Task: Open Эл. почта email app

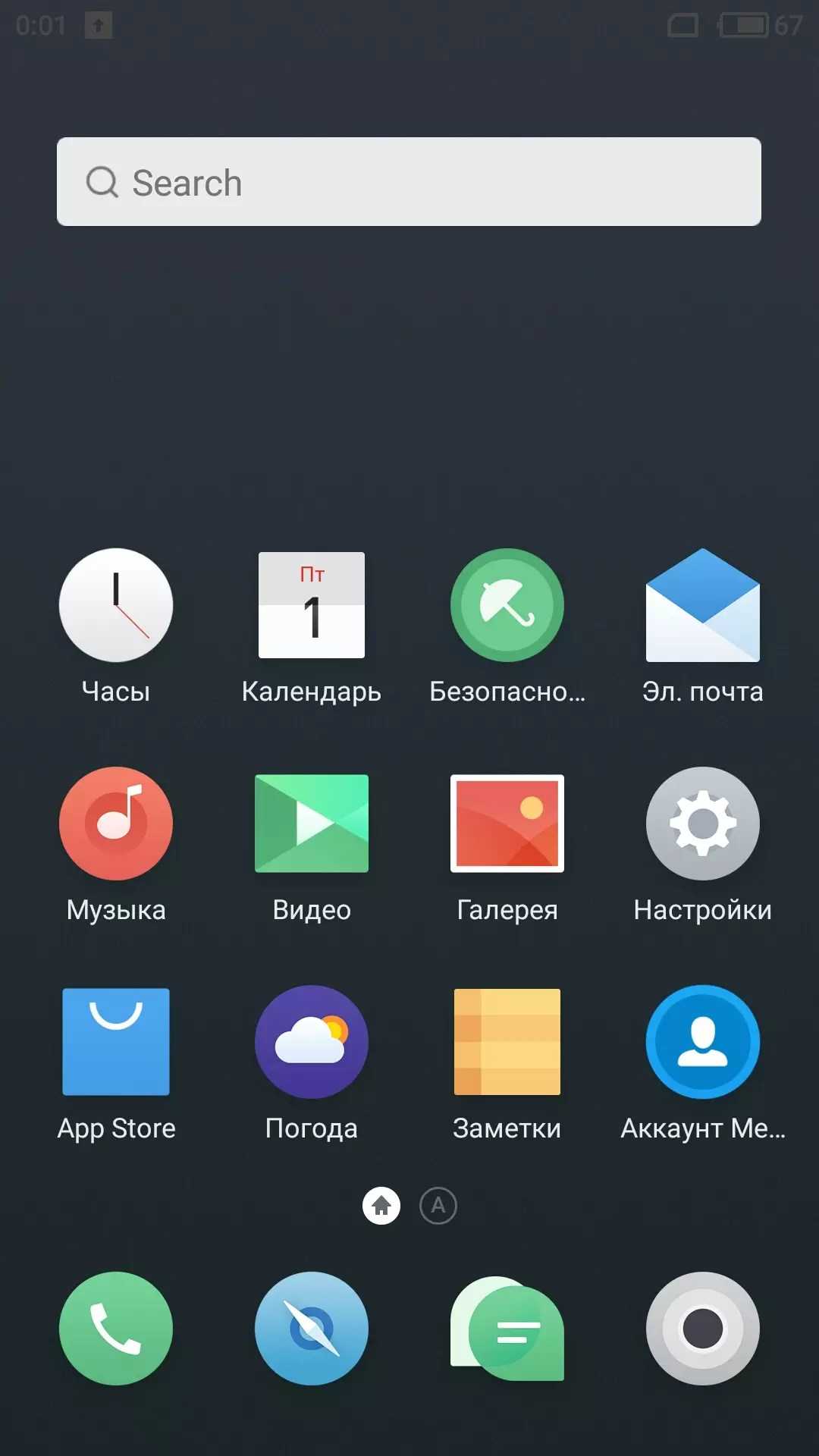Action: [703, 605]
